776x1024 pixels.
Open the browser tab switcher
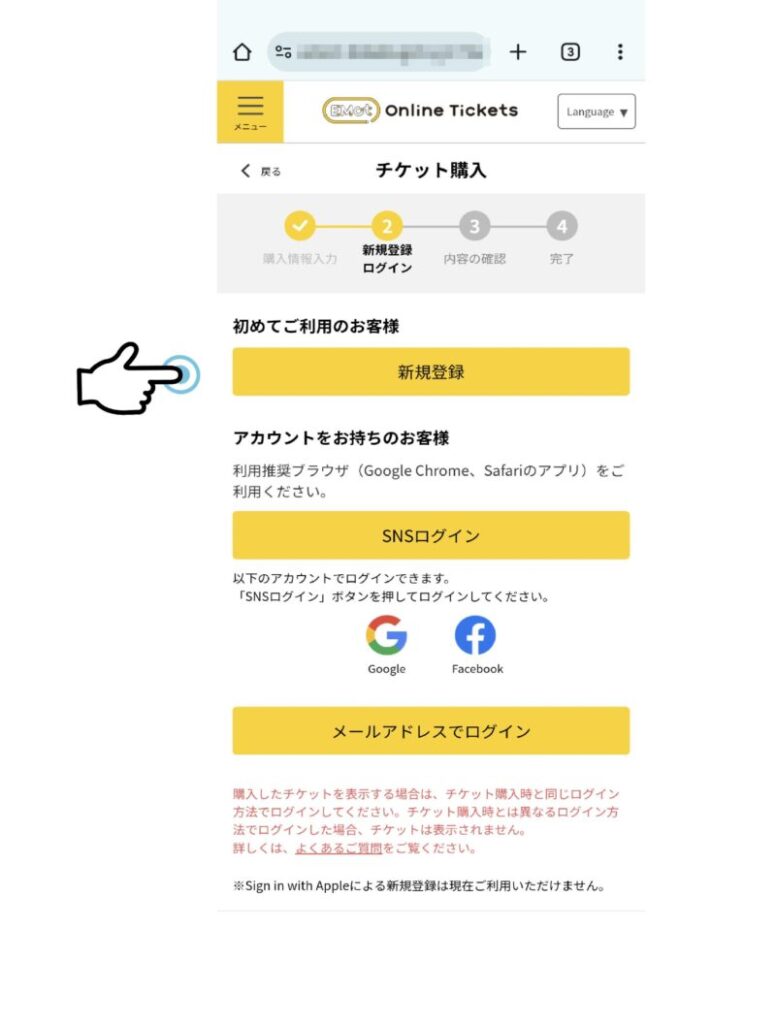pos(570,52)
